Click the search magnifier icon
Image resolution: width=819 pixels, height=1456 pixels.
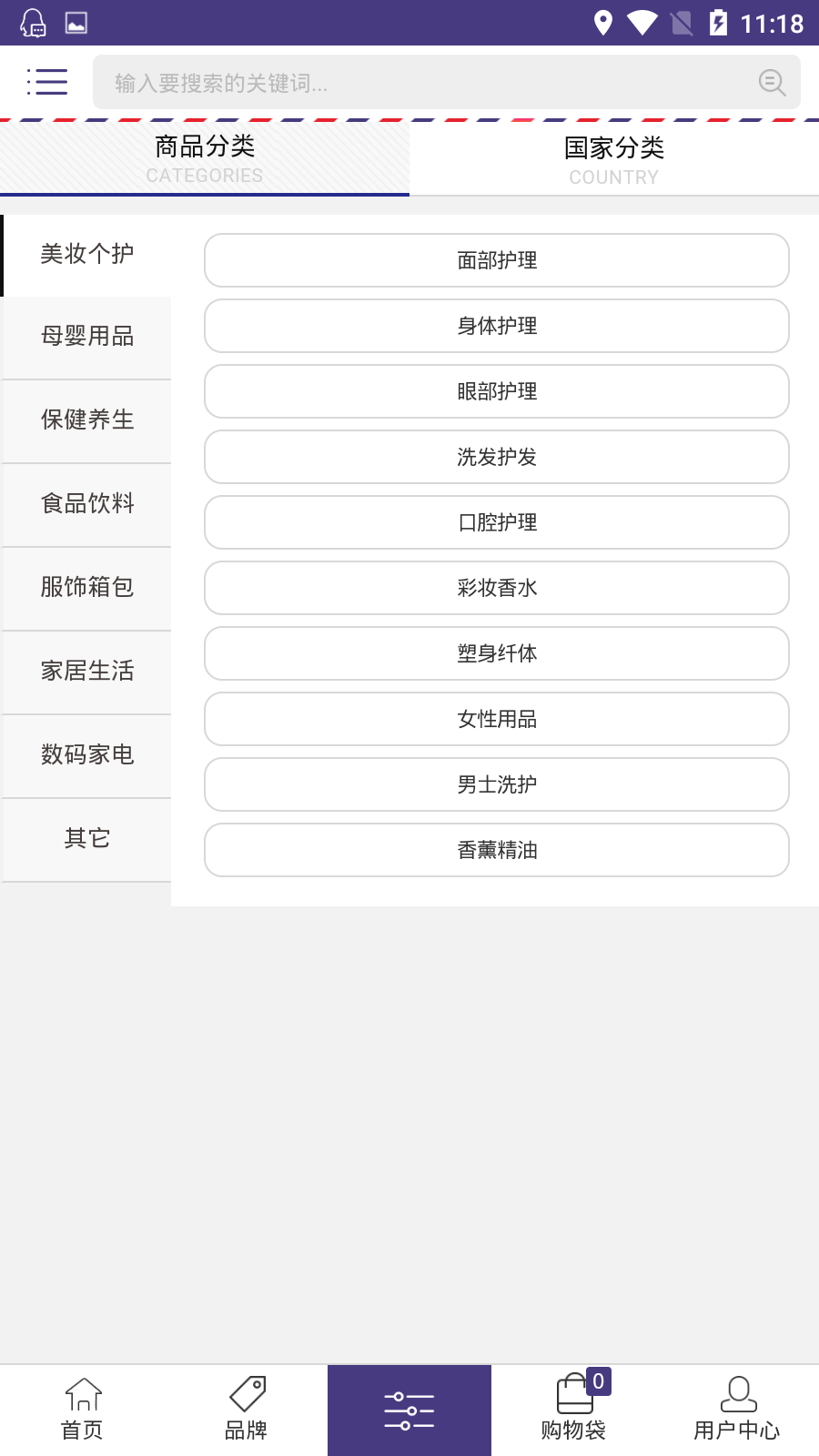(x=771, y=82)
